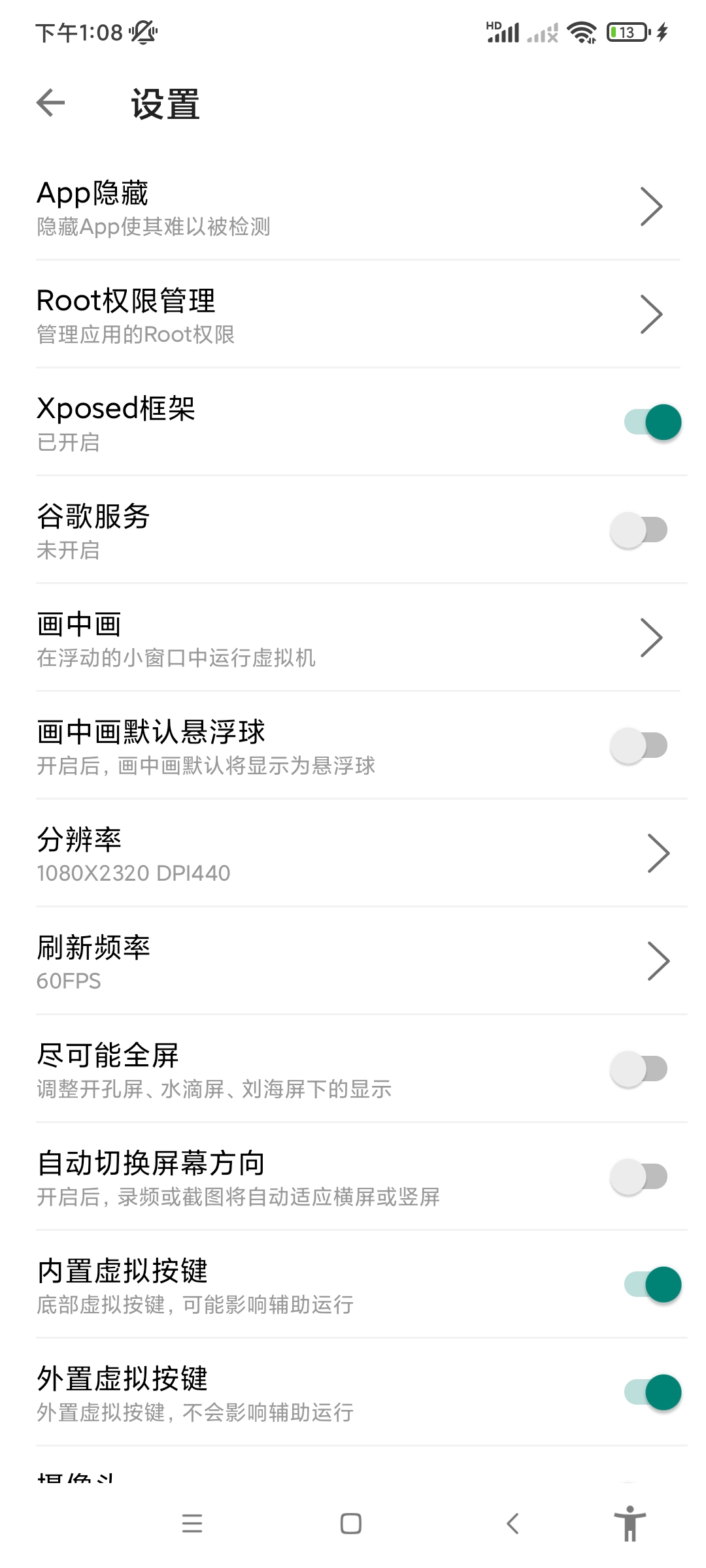Turn off the Xposed框架 switch
The width and height of the screenshot is (706, 1568).
tap(652, 422)
